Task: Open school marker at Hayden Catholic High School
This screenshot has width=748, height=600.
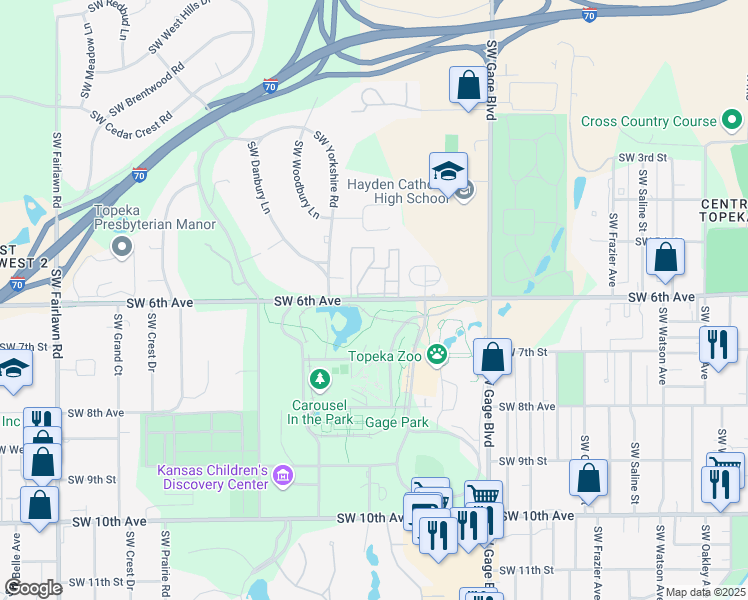Action: coord(449,172)
